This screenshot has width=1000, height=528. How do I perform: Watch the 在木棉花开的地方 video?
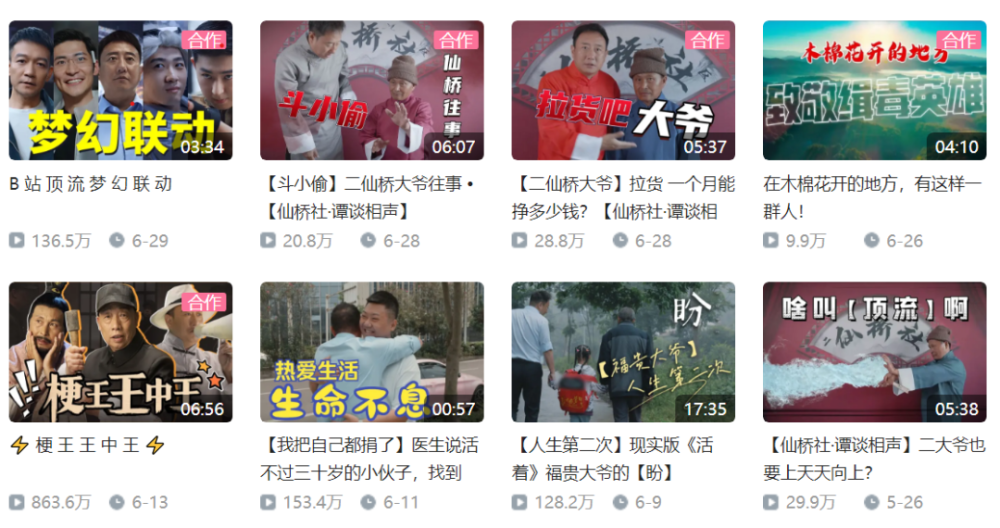click(874, 90)
